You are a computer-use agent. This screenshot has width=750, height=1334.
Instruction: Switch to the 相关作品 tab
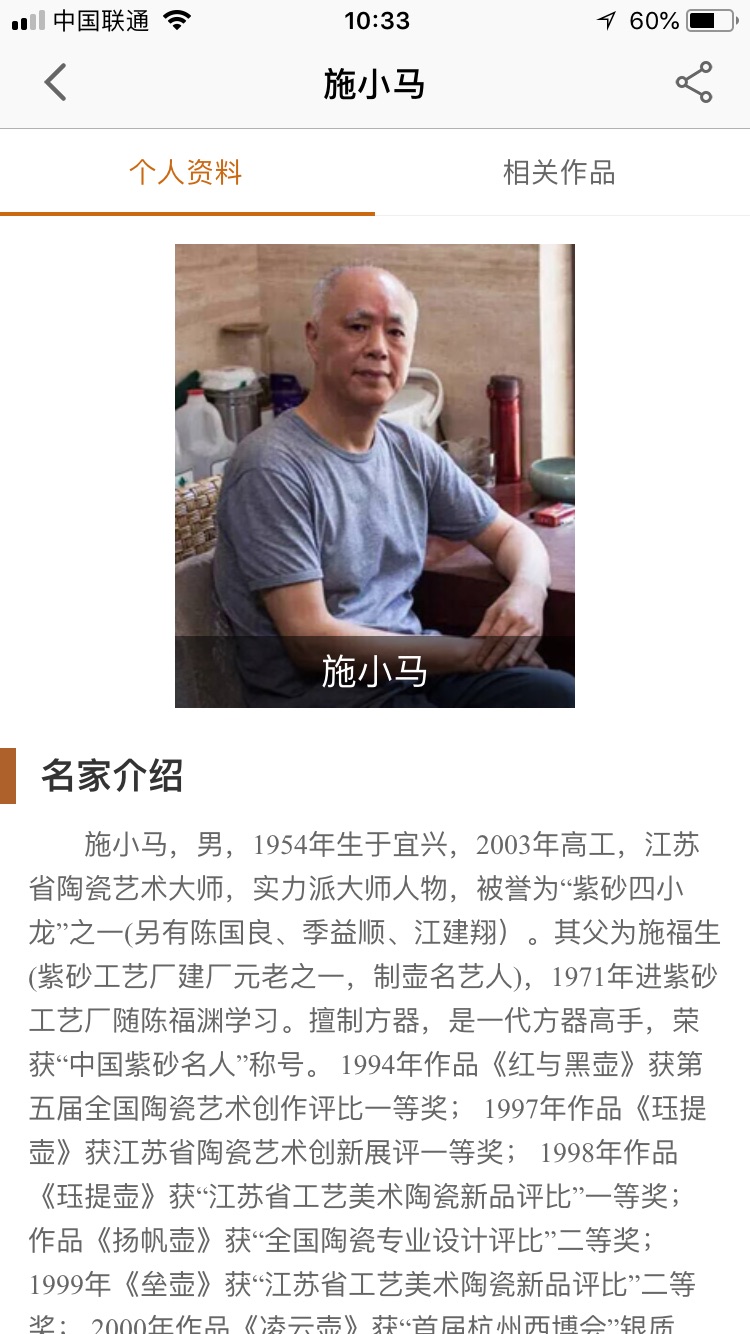[559, 173]
